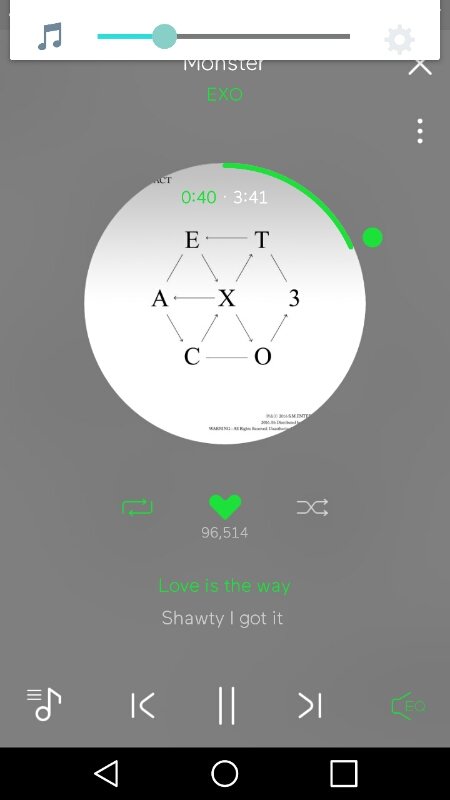Tap the circular progress seek handle
This screenshot has width=450, height=800.
click(x=372, y=237)
